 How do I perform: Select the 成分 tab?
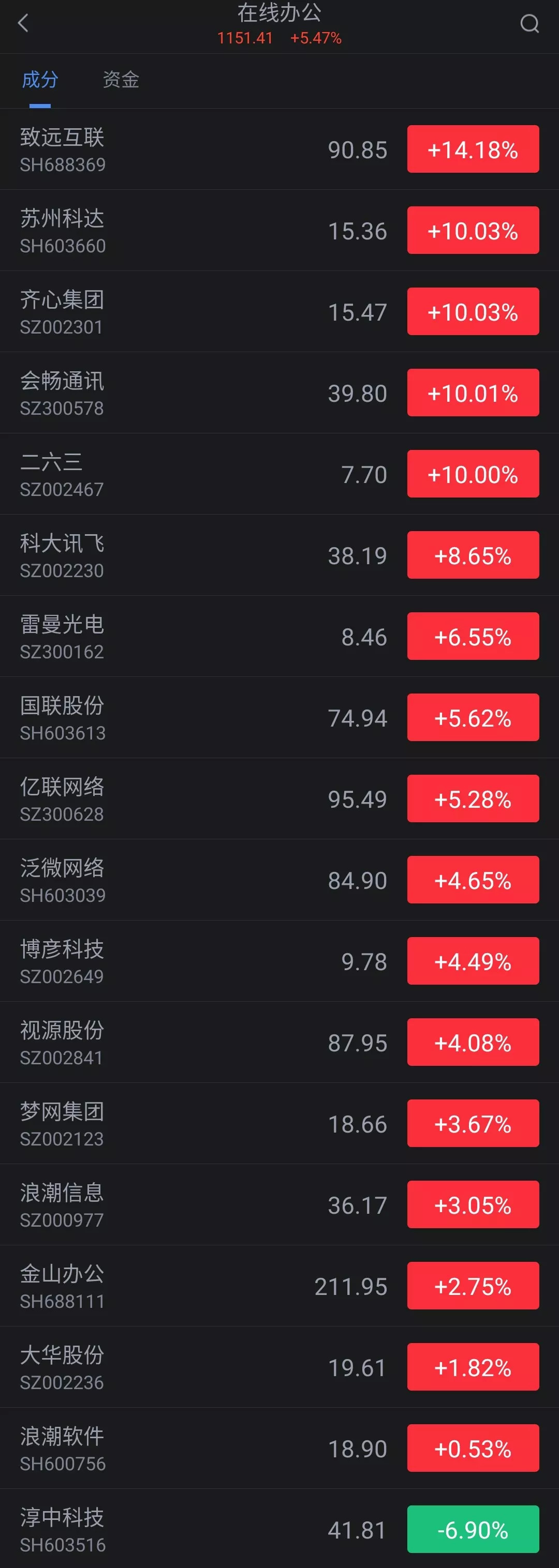pyautogui.click(x=40, y=80)
